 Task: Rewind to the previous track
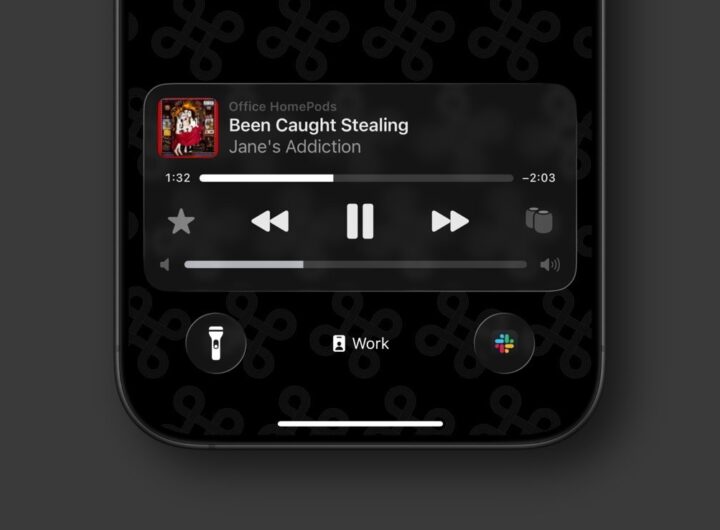[270, 221]
